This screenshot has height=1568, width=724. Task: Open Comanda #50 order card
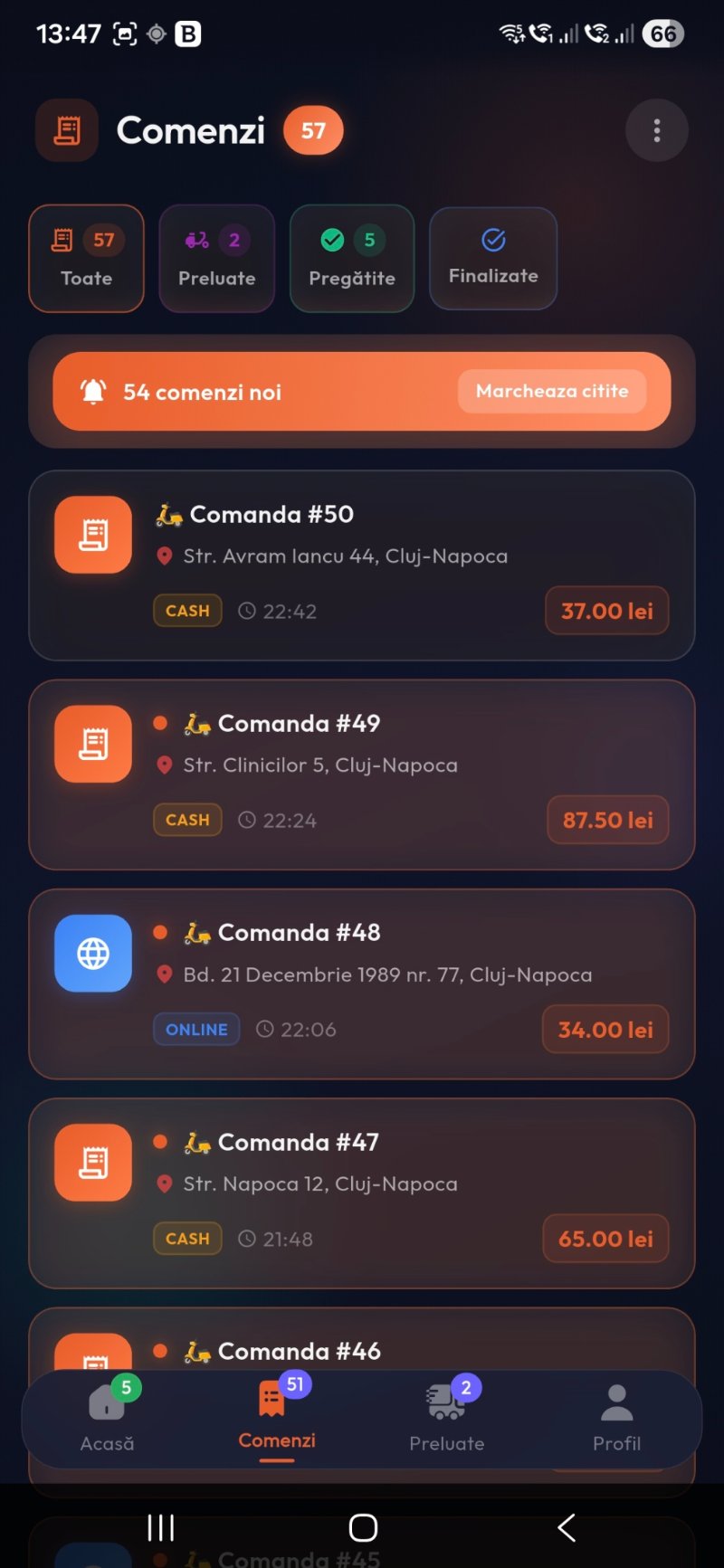(x=362, y=565)
